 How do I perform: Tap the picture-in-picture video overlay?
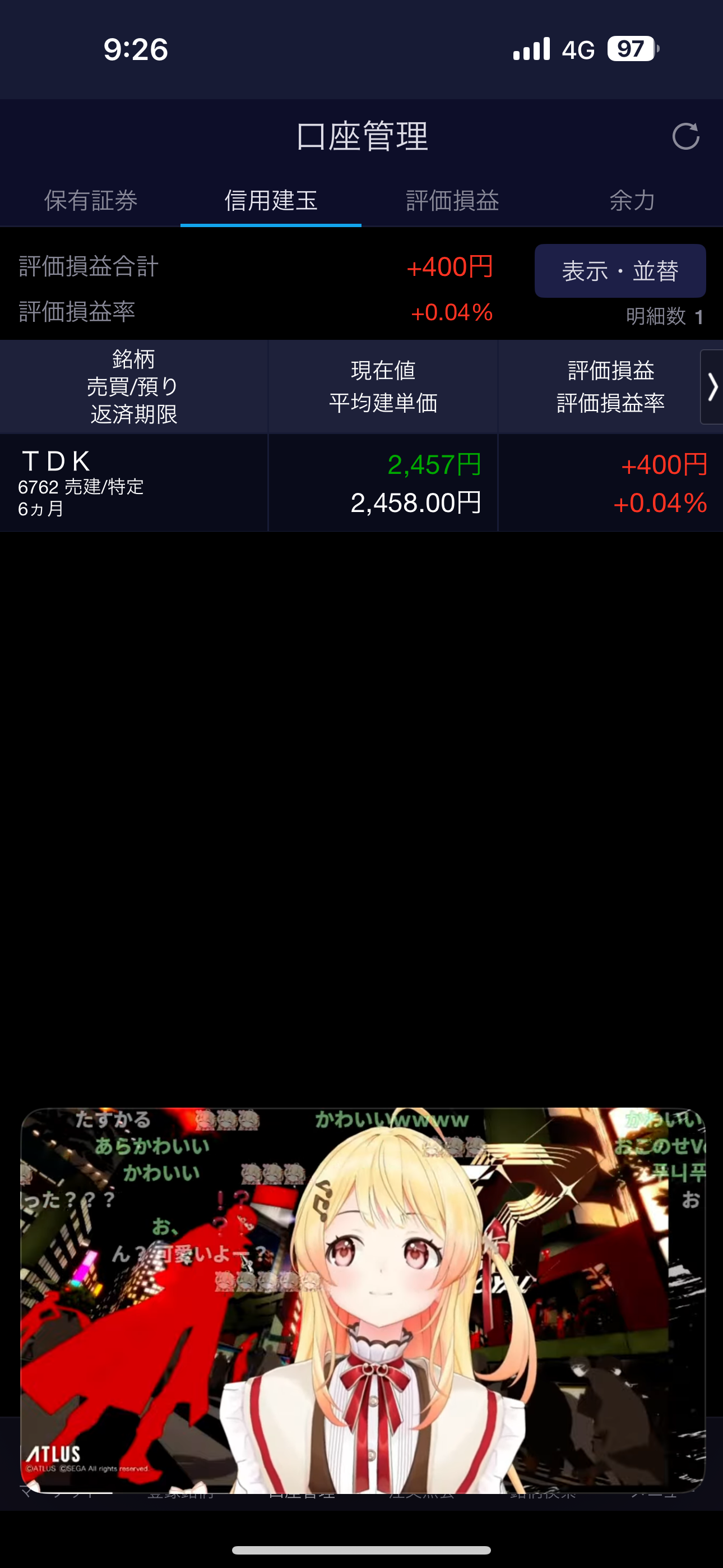point(363,1300)
